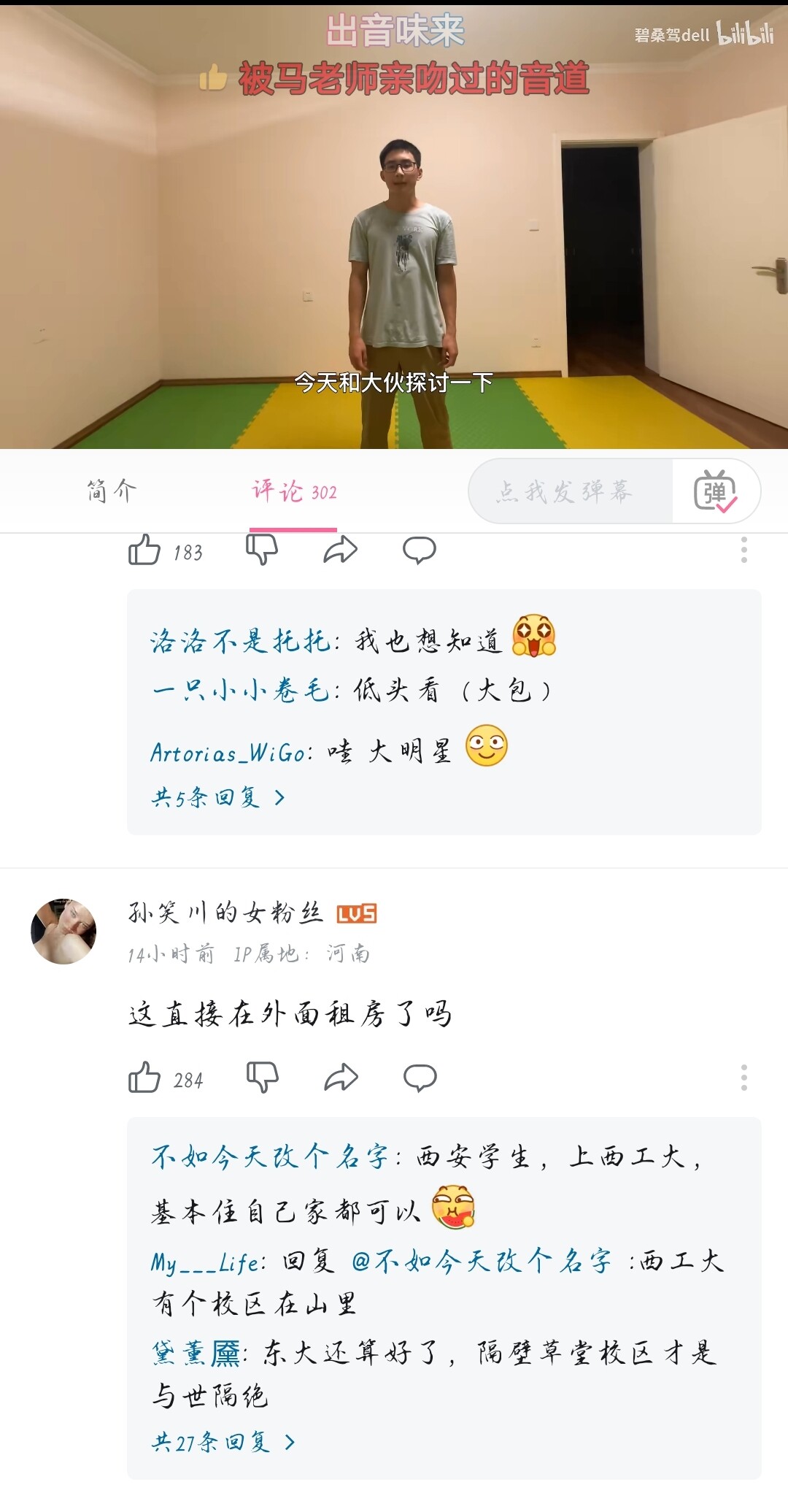Toggle the 弹 danmaku display switch
The height and width of the screenshot is (1512, 788).
716,491
